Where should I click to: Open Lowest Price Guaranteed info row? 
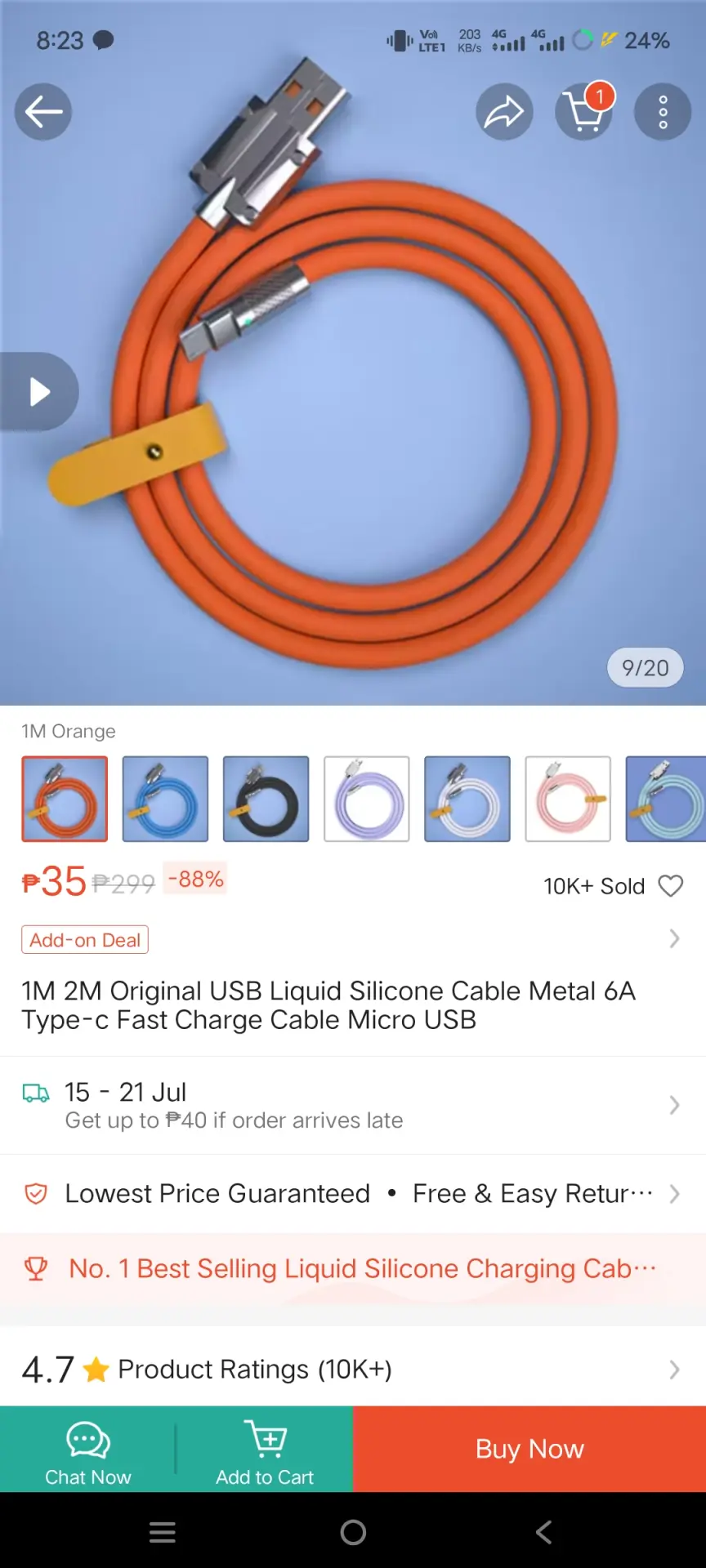coord(353,1194)
